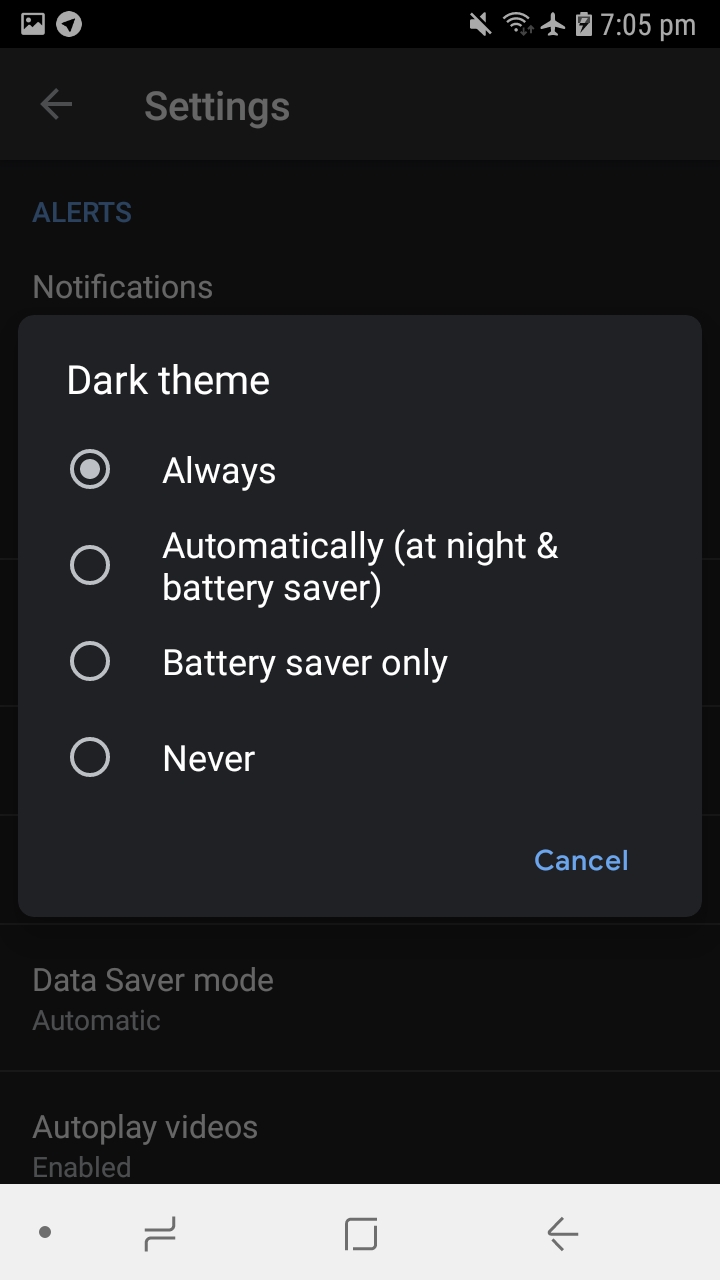This screenshot has width=720, height=1280.
Task: Open recent apps from navigation bar
Action: tap(160, 1233)
